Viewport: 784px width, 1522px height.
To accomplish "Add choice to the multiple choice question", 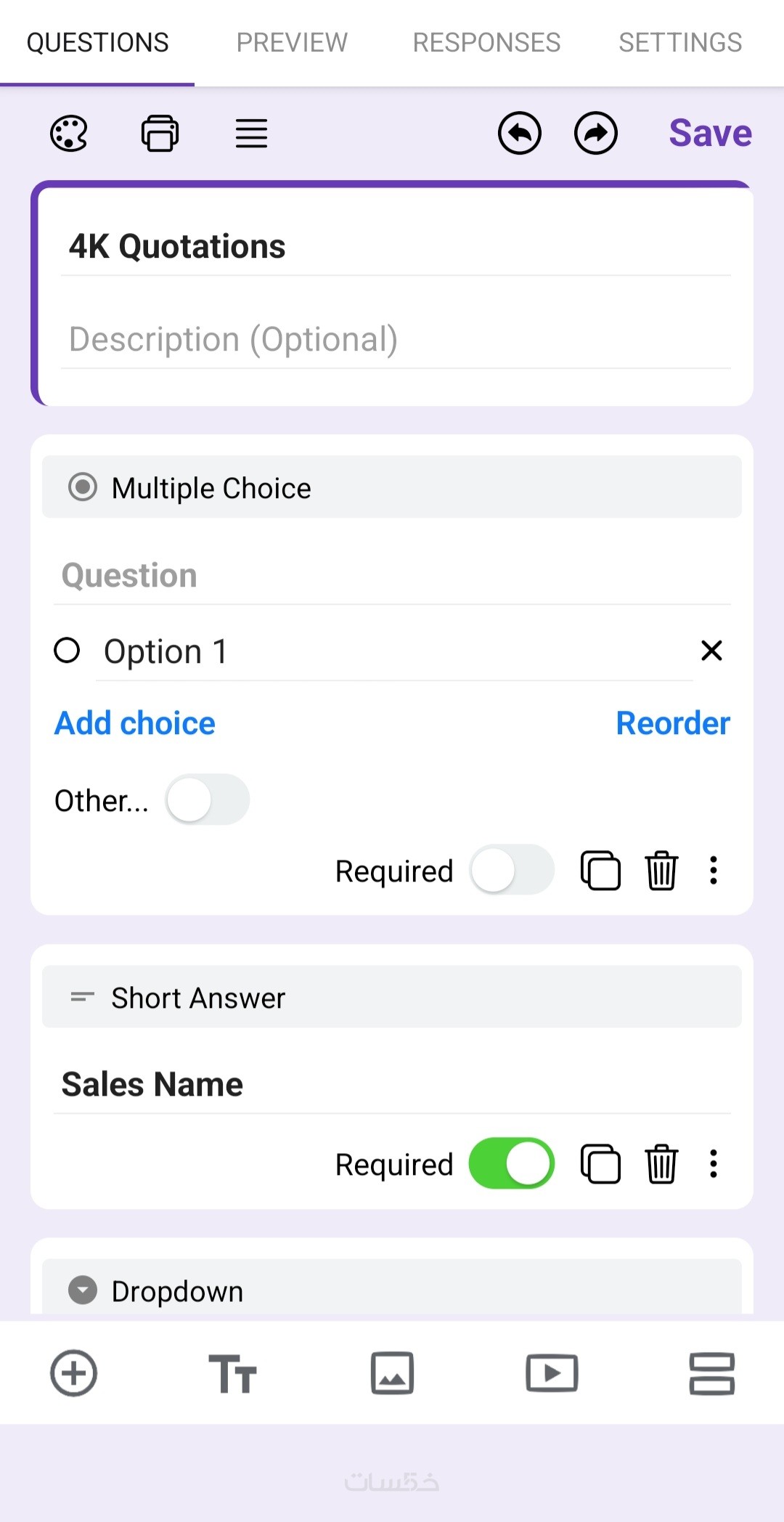I will (135, 723).
